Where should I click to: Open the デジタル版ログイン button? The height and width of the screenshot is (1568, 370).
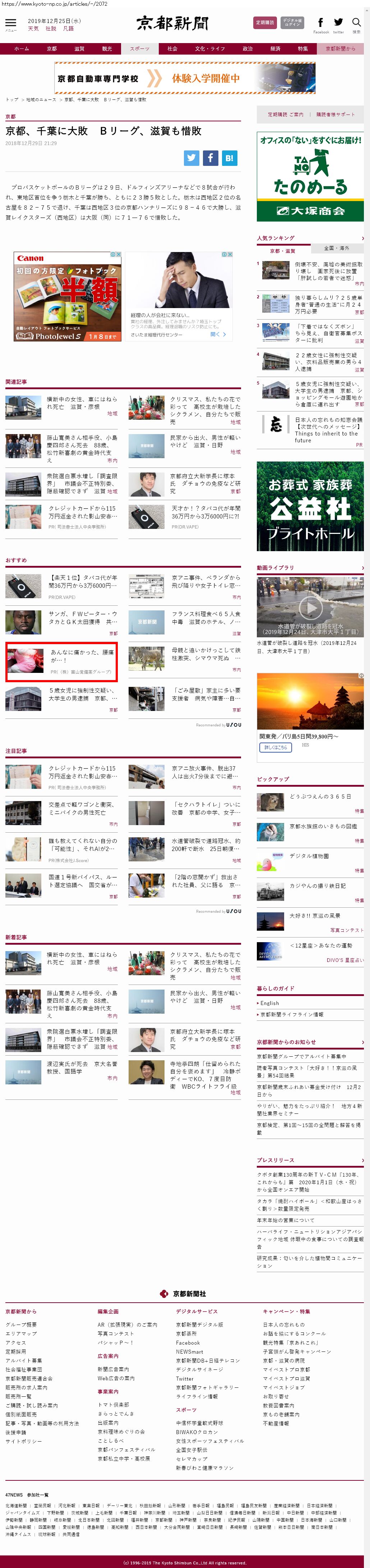(292, 23)
